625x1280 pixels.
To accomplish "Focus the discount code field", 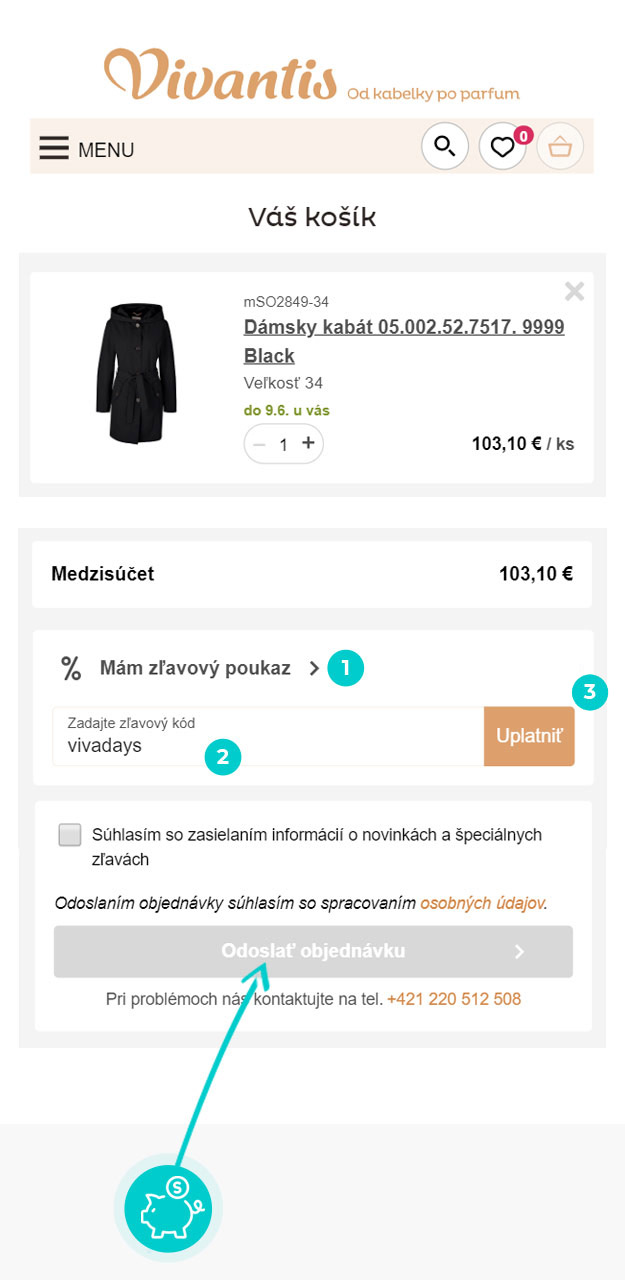I will click(268, 737).
